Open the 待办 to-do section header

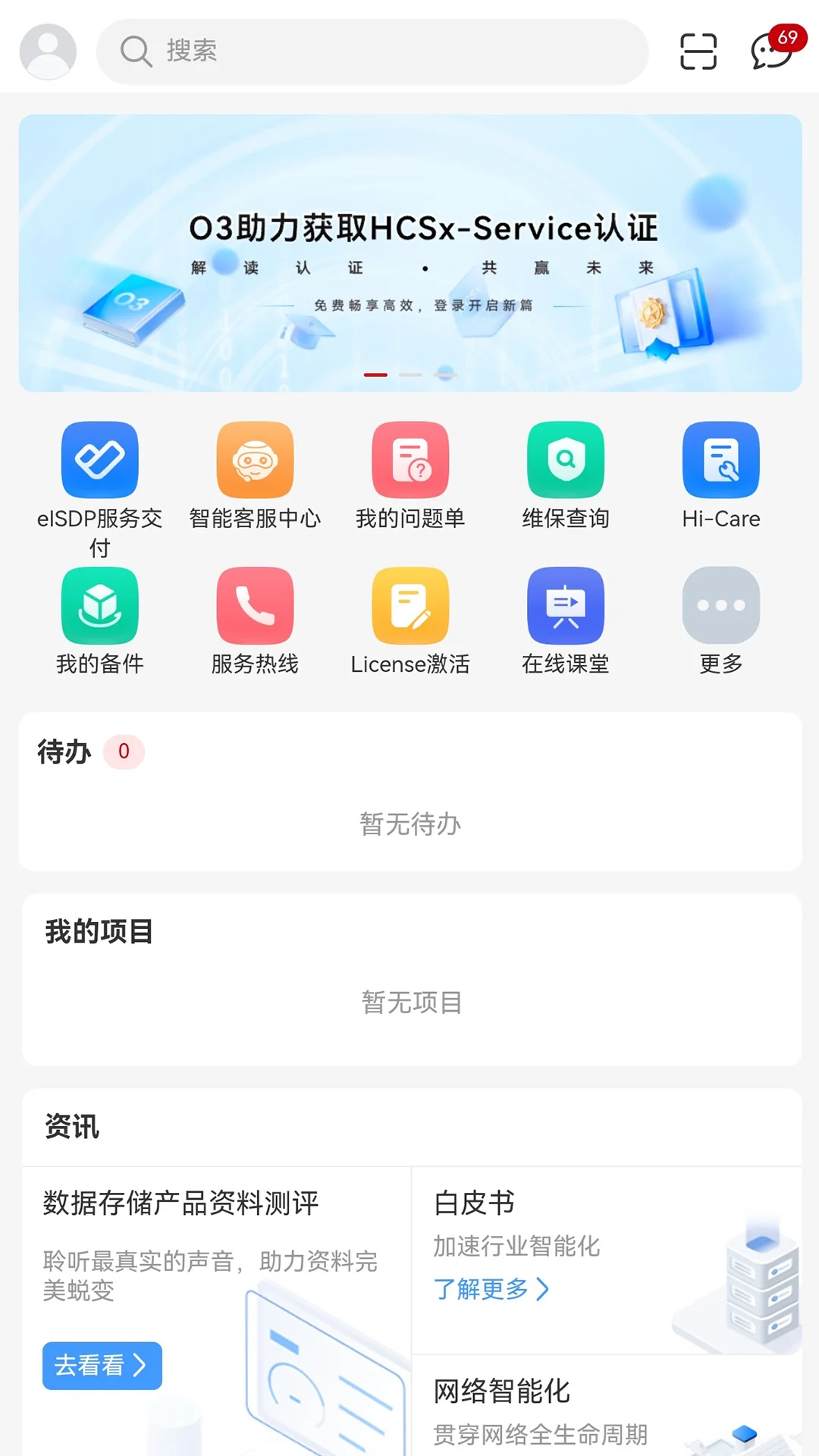65,752
